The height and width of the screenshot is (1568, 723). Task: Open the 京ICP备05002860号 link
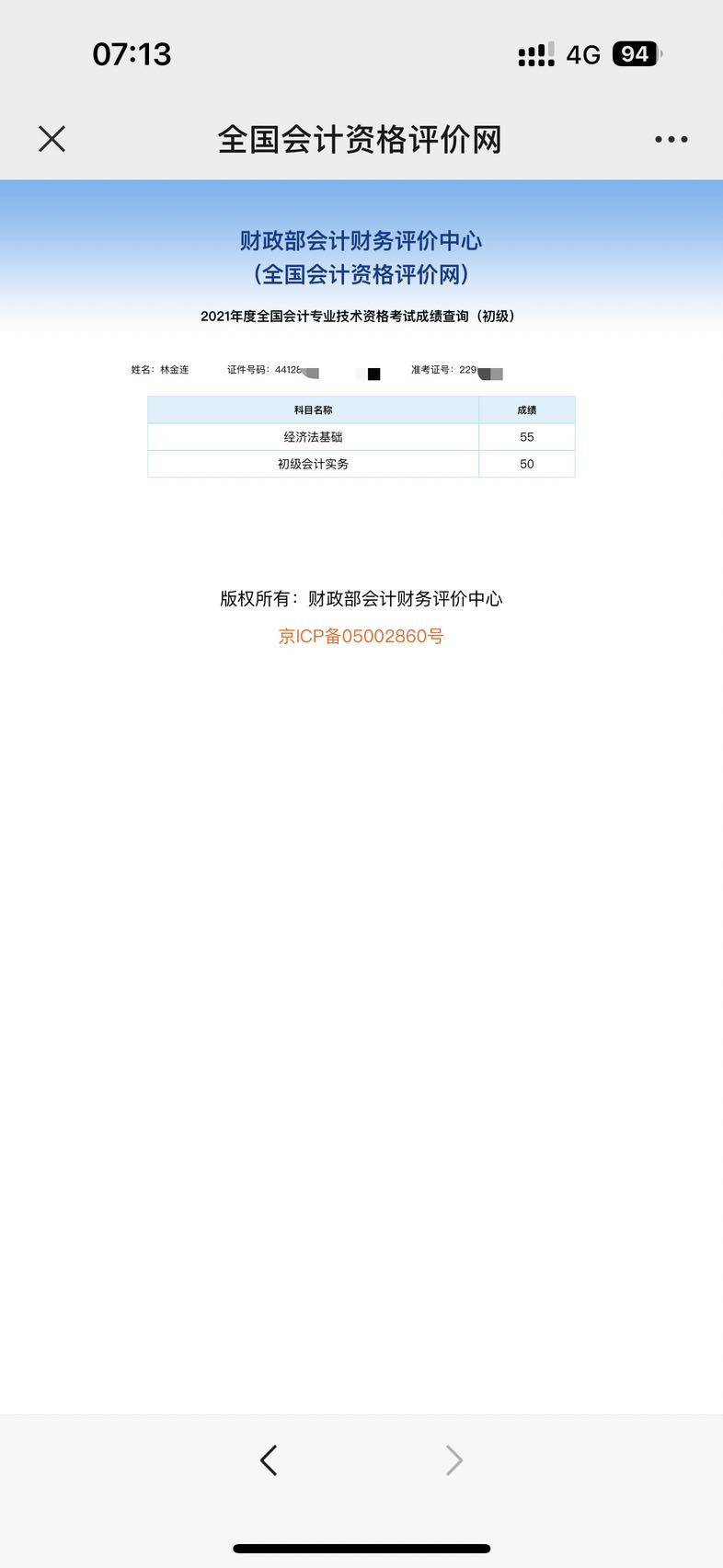(x=361, y=636)
